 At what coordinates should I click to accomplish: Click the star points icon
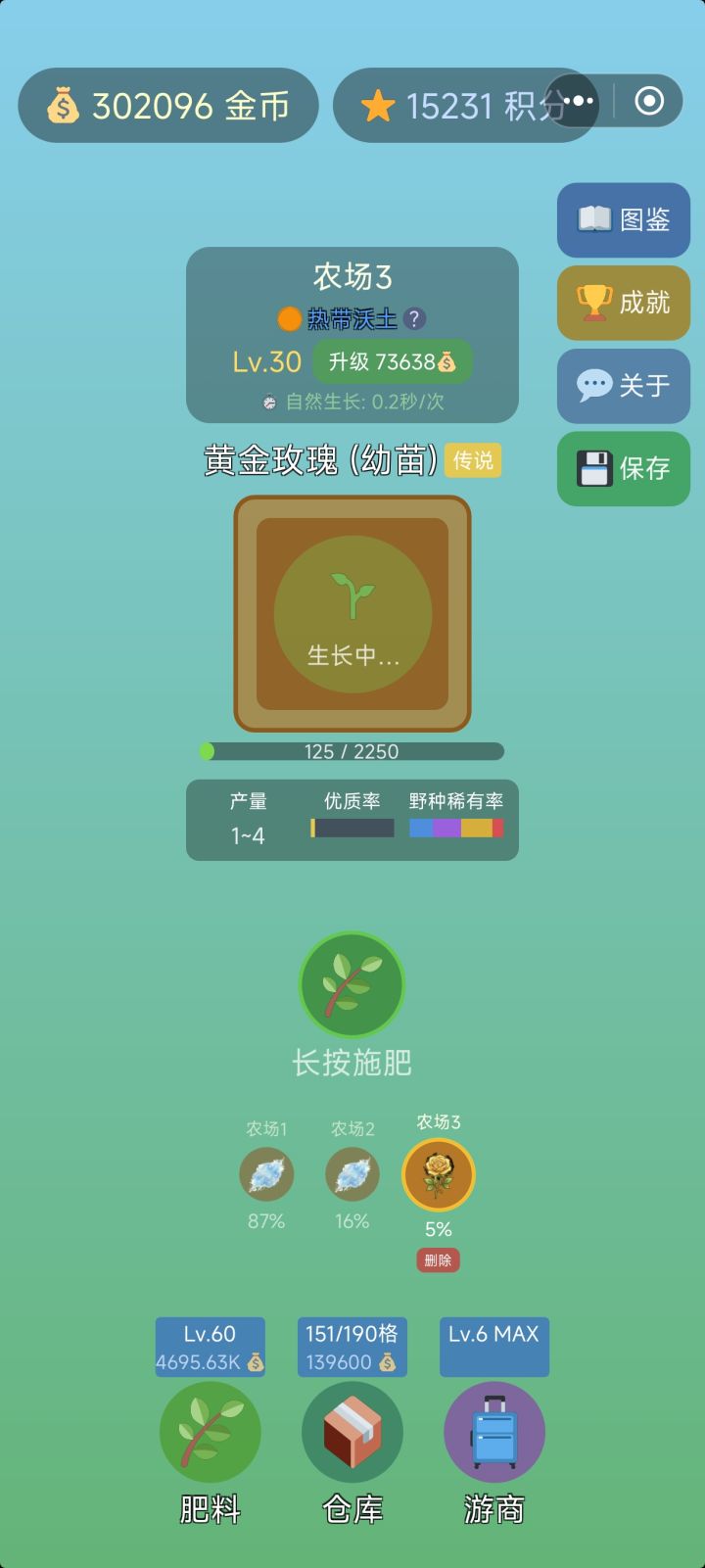point(377,104)
